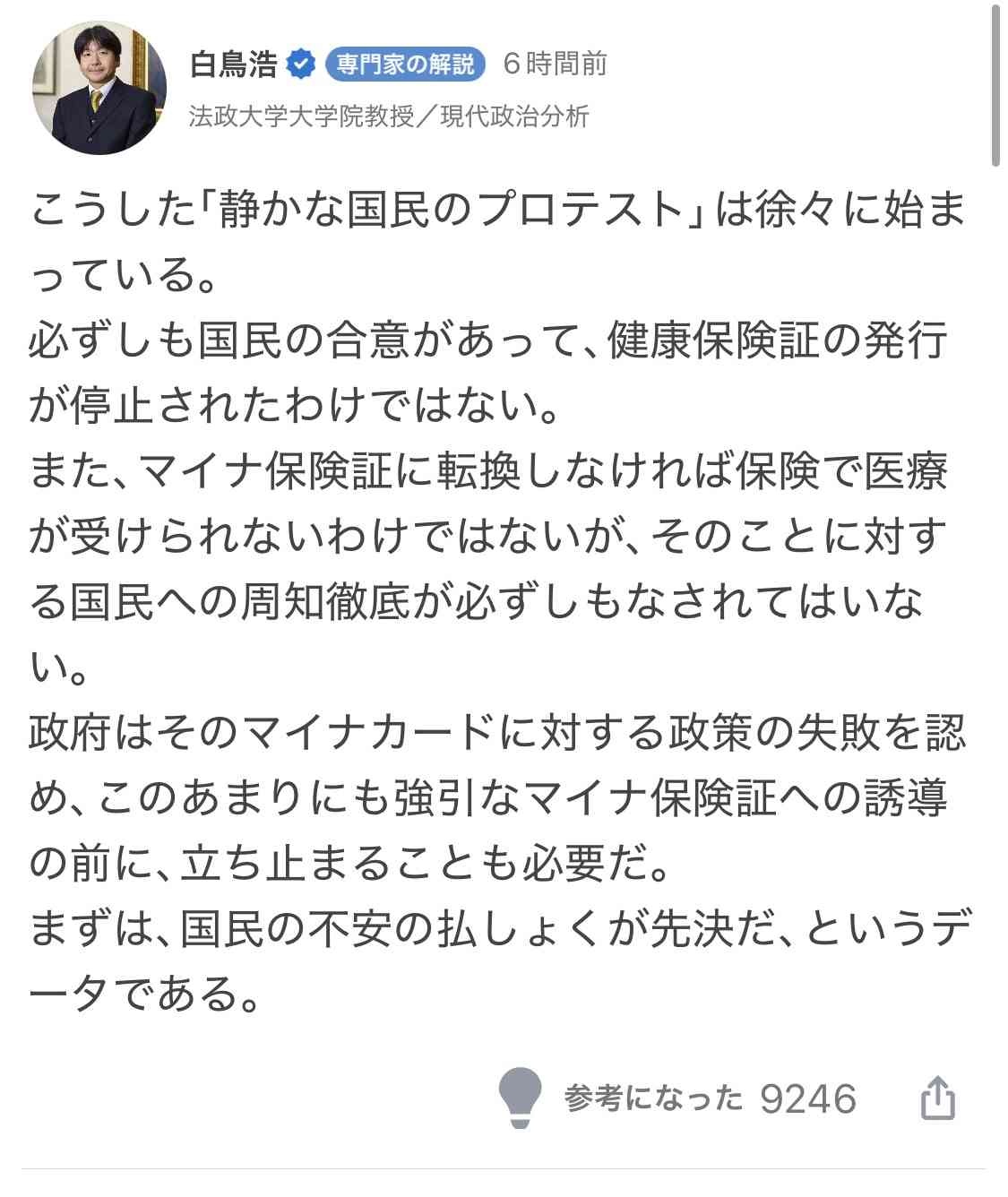Tap the 専門家の解説 badge
The height and width of the screenshot is (1197, 1008).
point(405,65)
